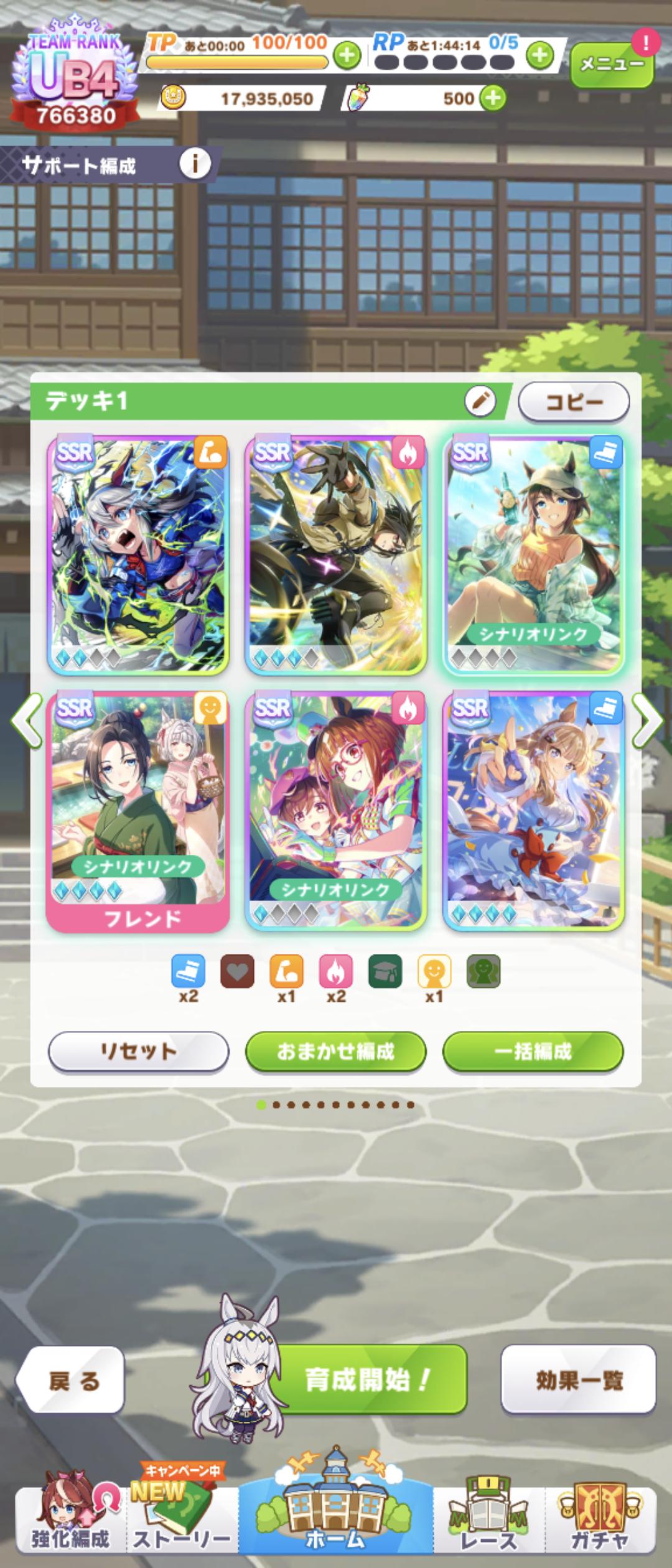Edit the デッキ1 name with pencil icon

(480, 401)
